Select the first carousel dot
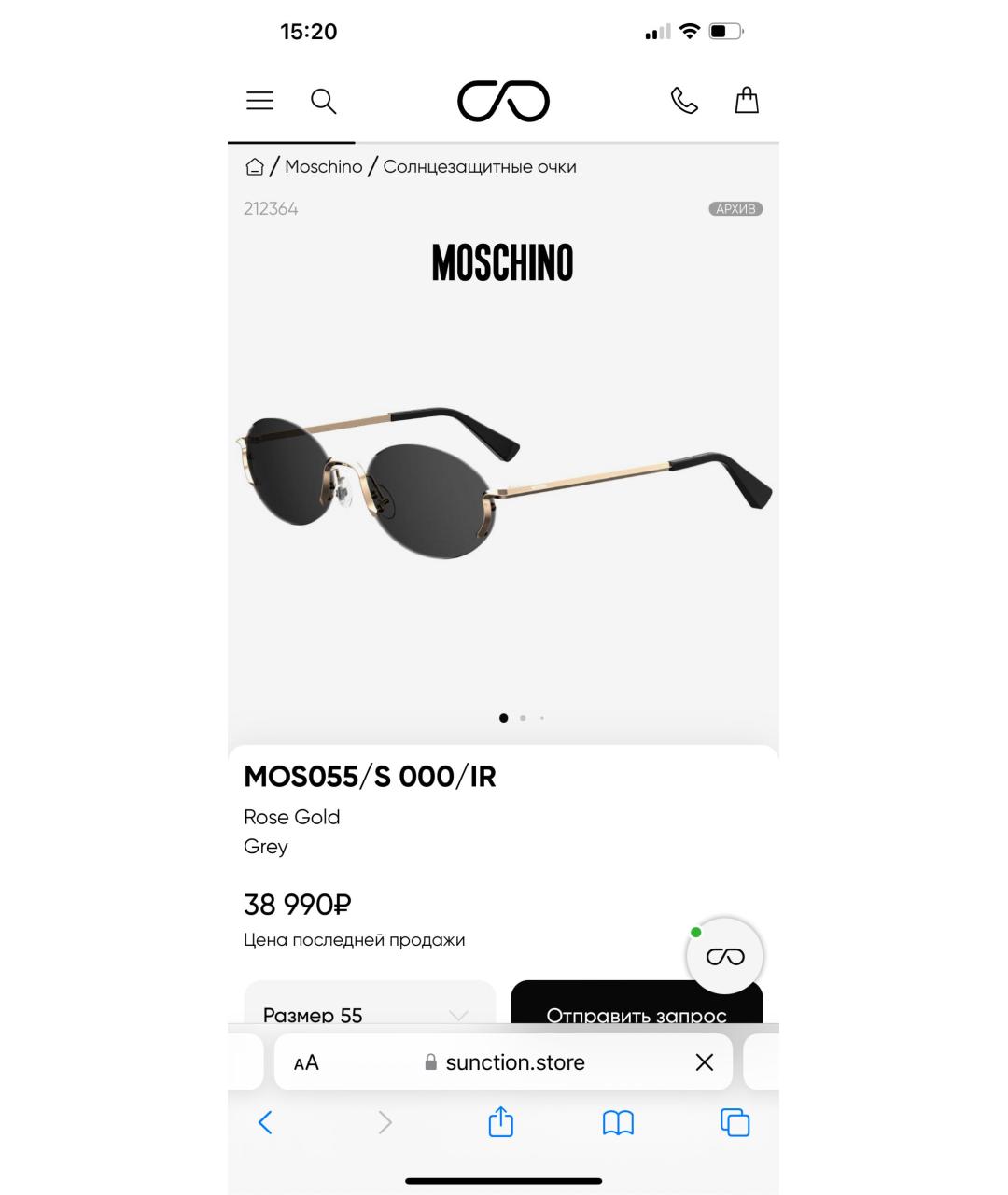 [503, 718]
